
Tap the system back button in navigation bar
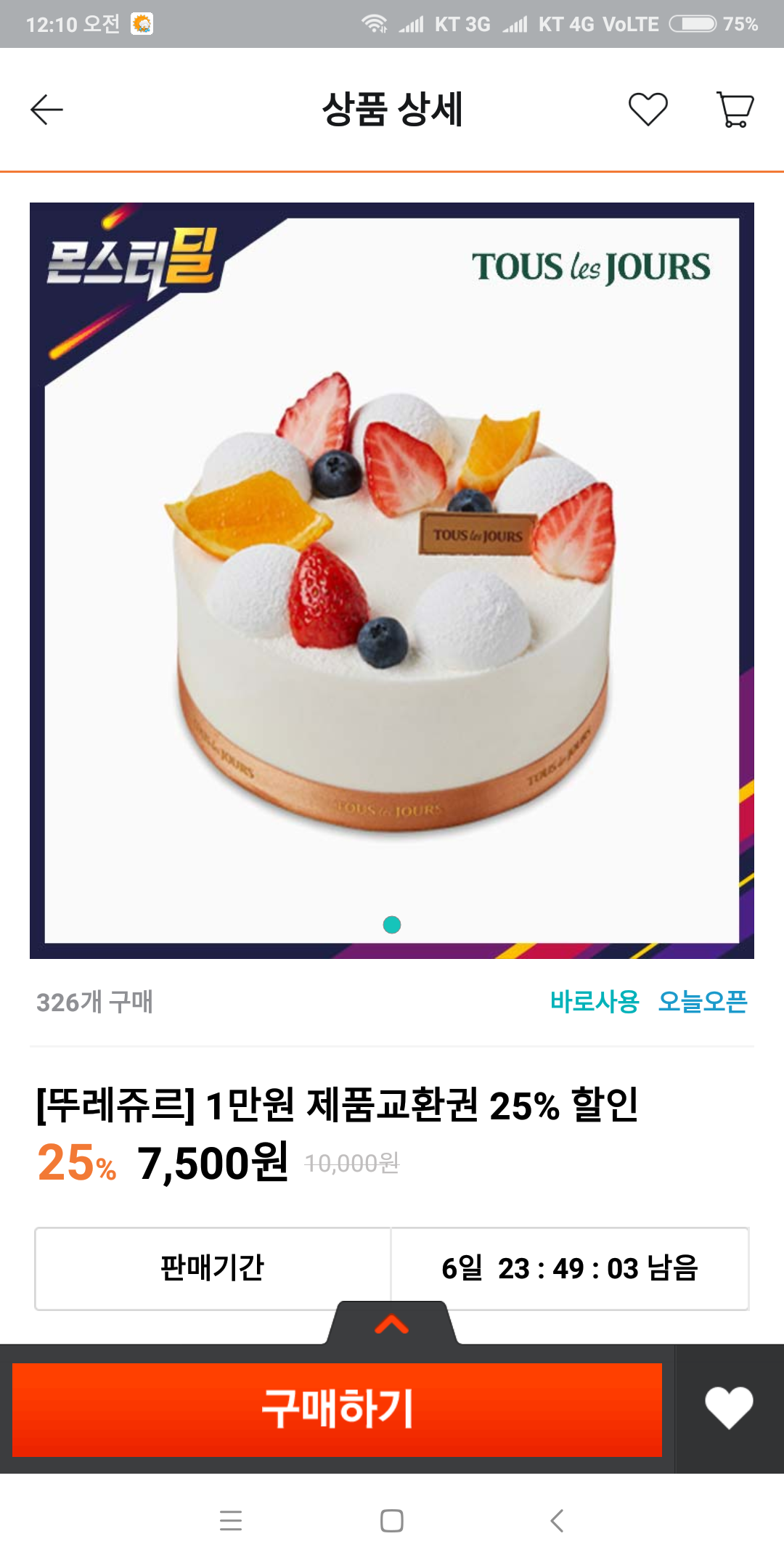(x=557, y=1520)
